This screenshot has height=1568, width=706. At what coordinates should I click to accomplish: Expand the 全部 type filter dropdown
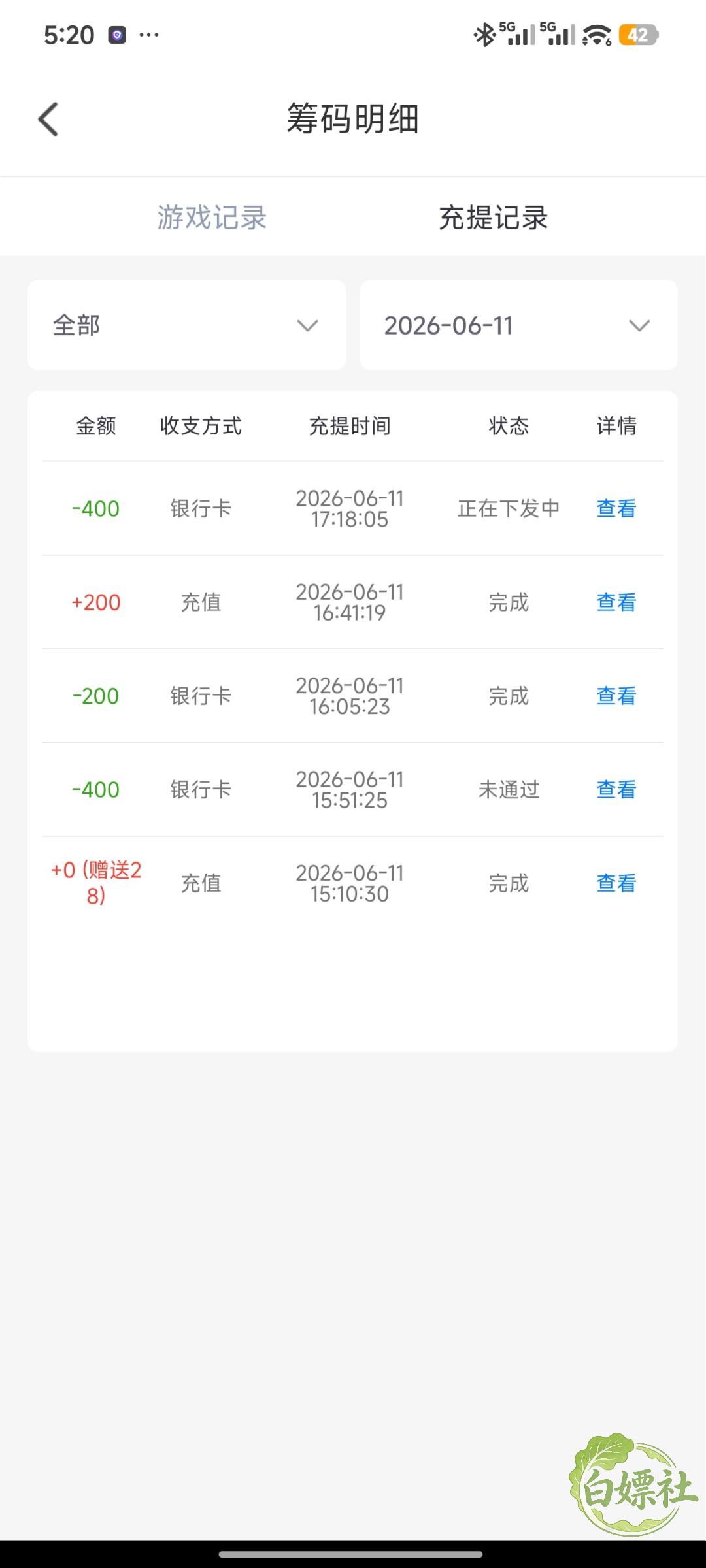(186, 325)
